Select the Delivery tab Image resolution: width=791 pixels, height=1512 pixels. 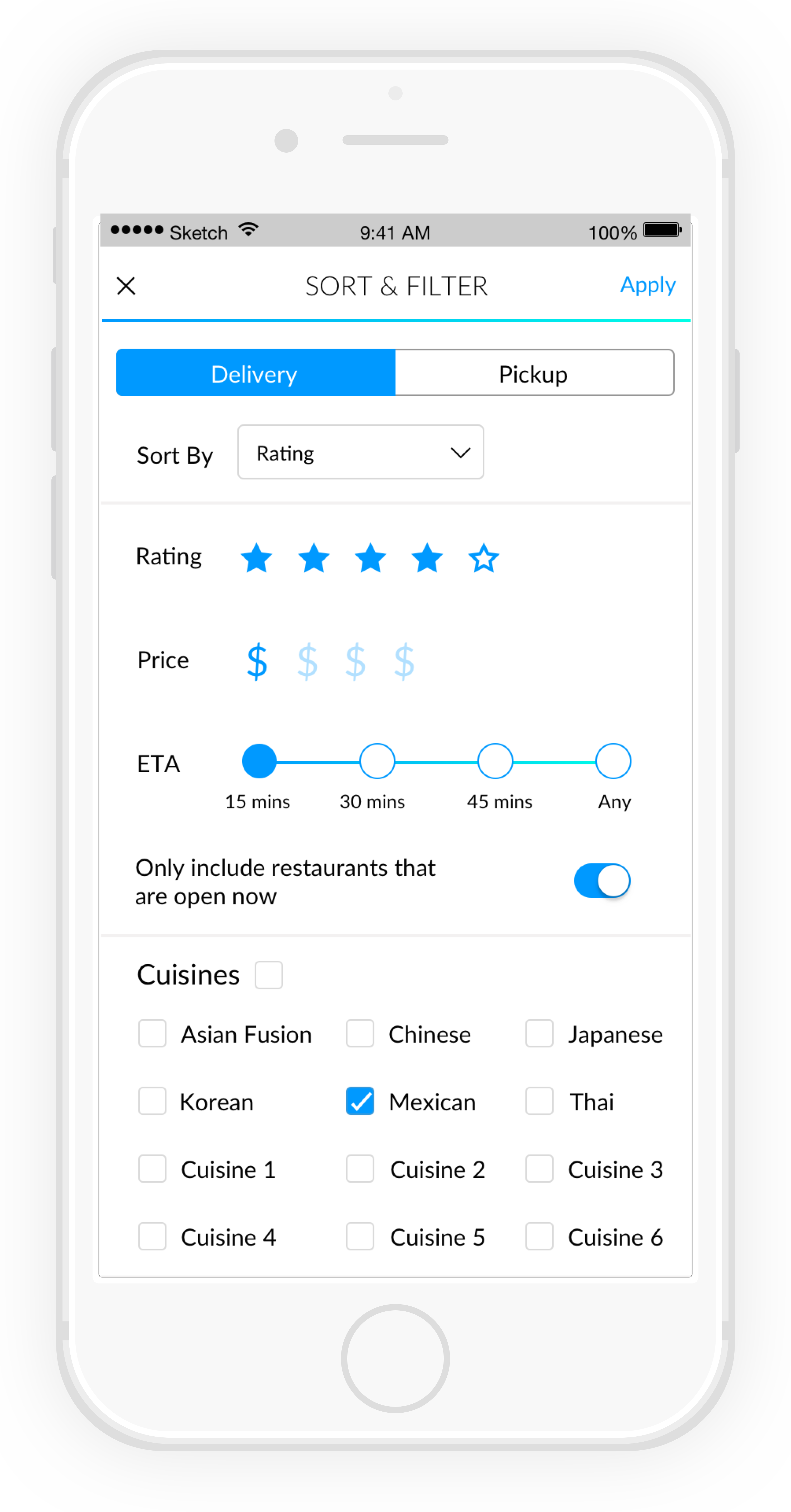(x=255, y=373)
